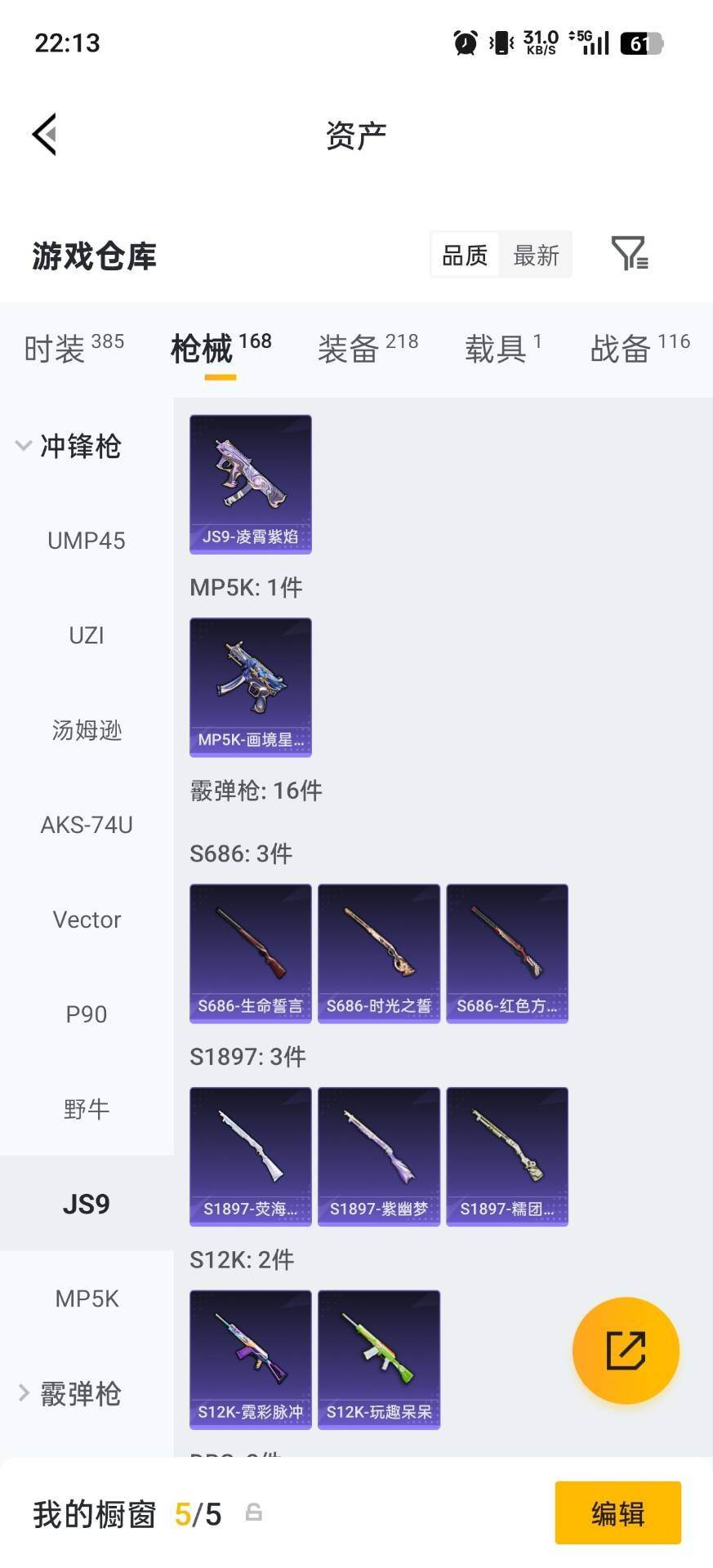This screenshot has width=713, height=1568.
Task: Select UMP45 in the category list
Action: tap(87, 540)
